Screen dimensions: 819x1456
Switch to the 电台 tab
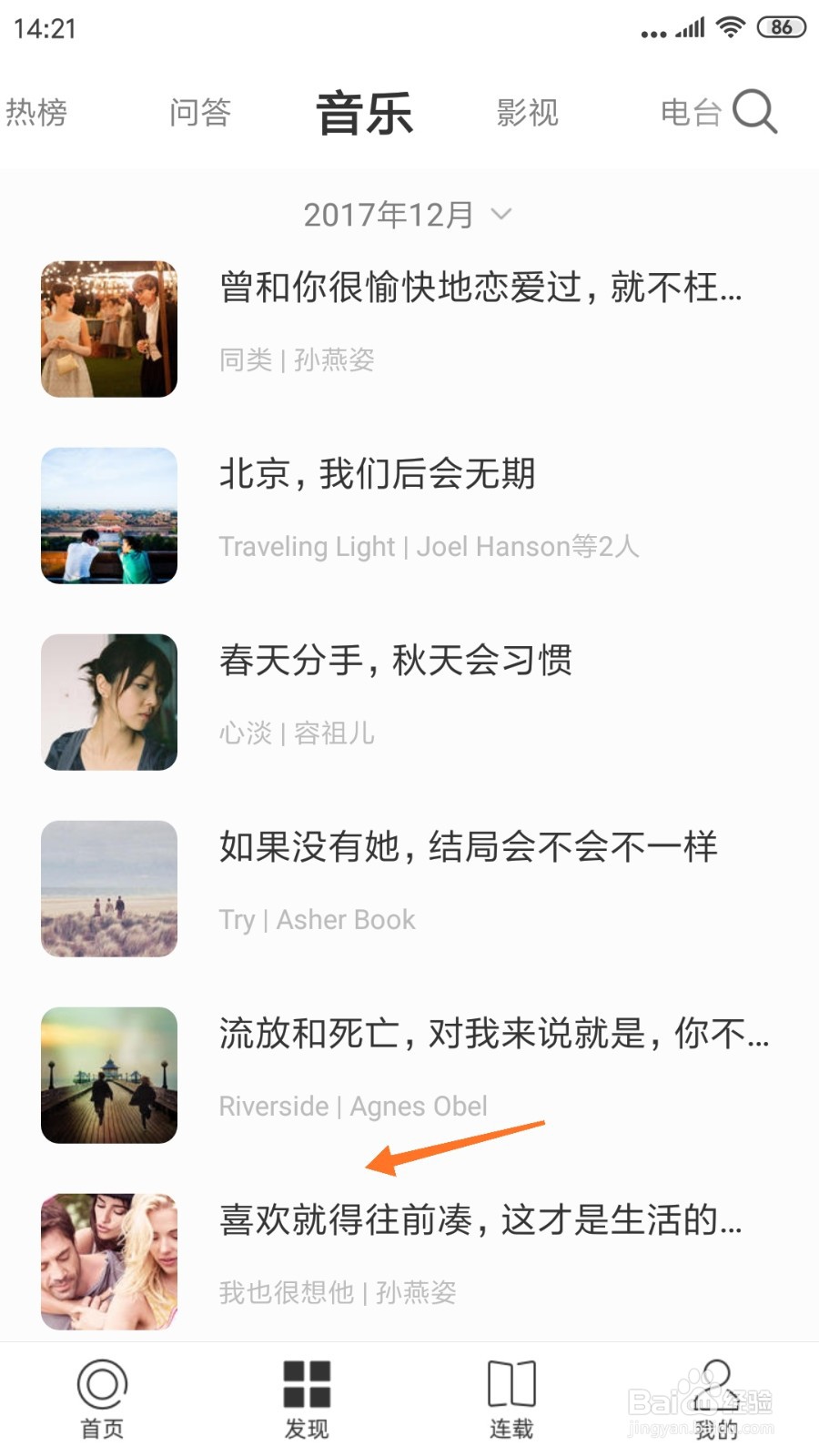click(691, 113)
